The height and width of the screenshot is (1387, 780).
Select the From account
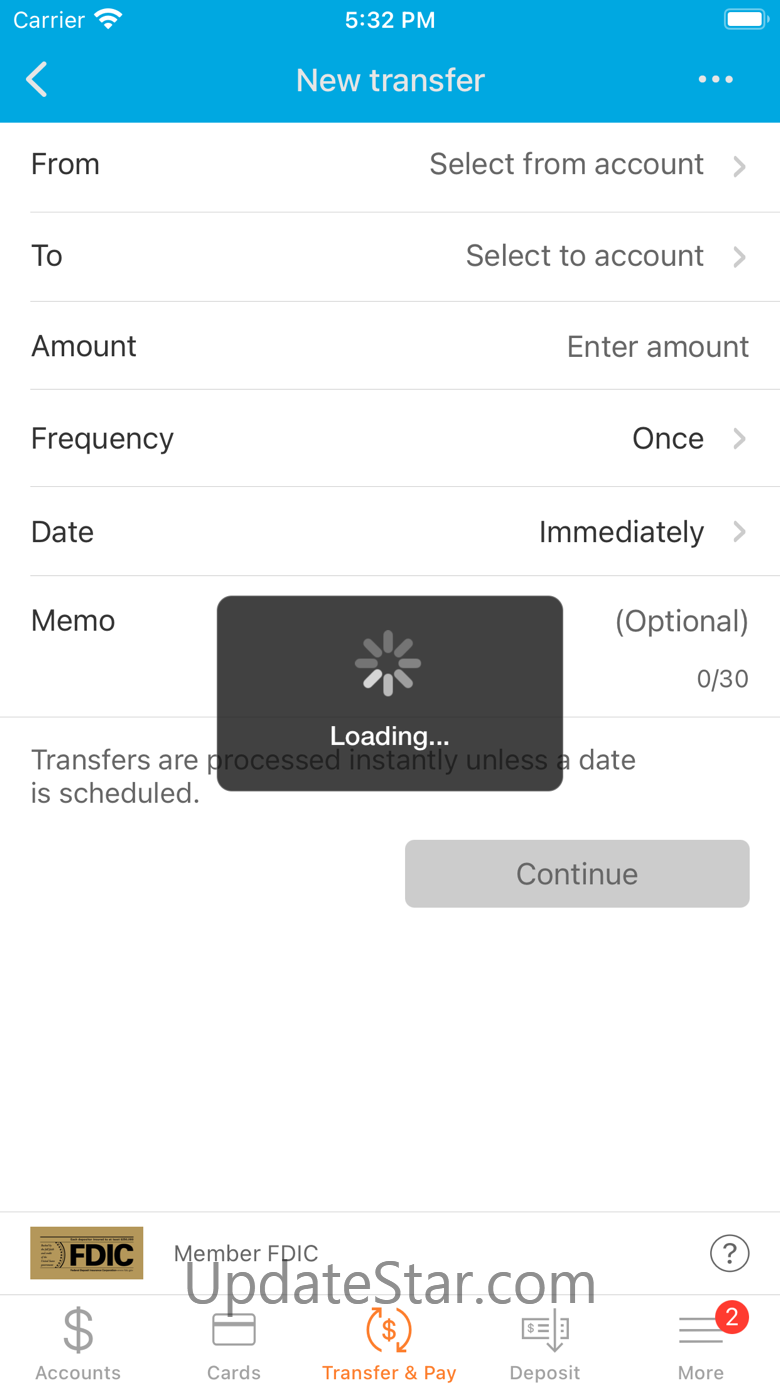(x=390, y=165)
